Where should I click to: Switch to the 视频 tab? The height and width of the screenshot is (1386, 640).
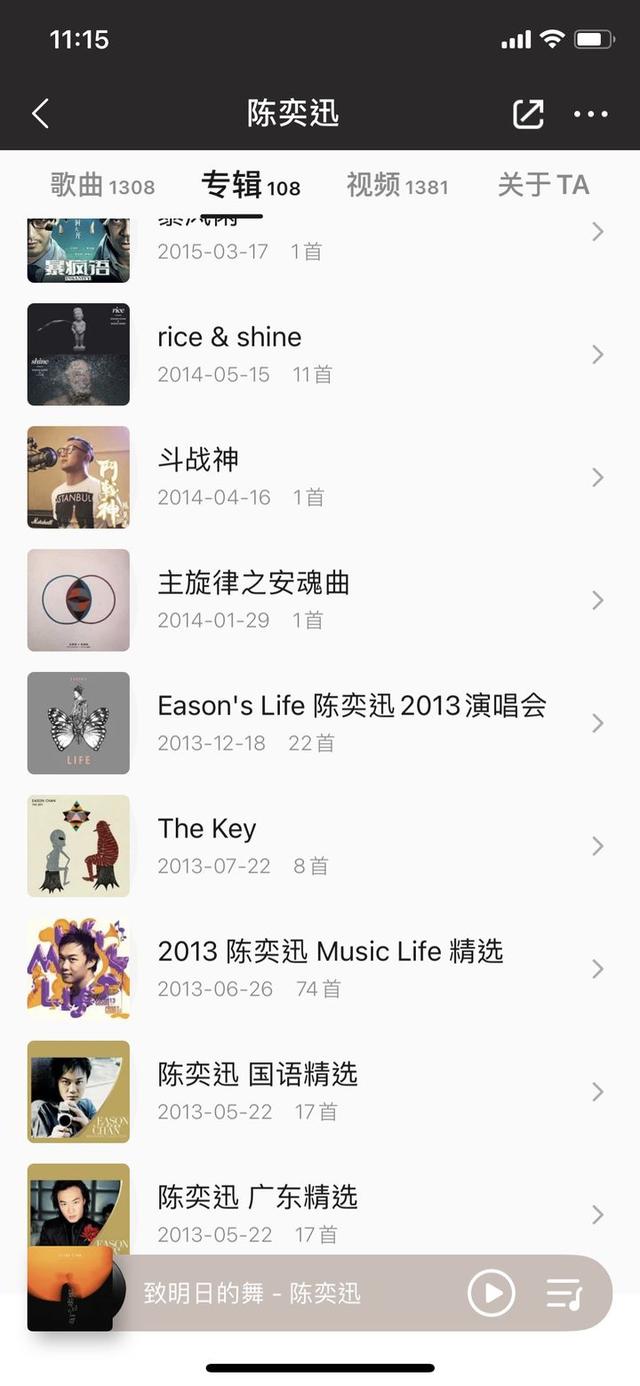397,185
